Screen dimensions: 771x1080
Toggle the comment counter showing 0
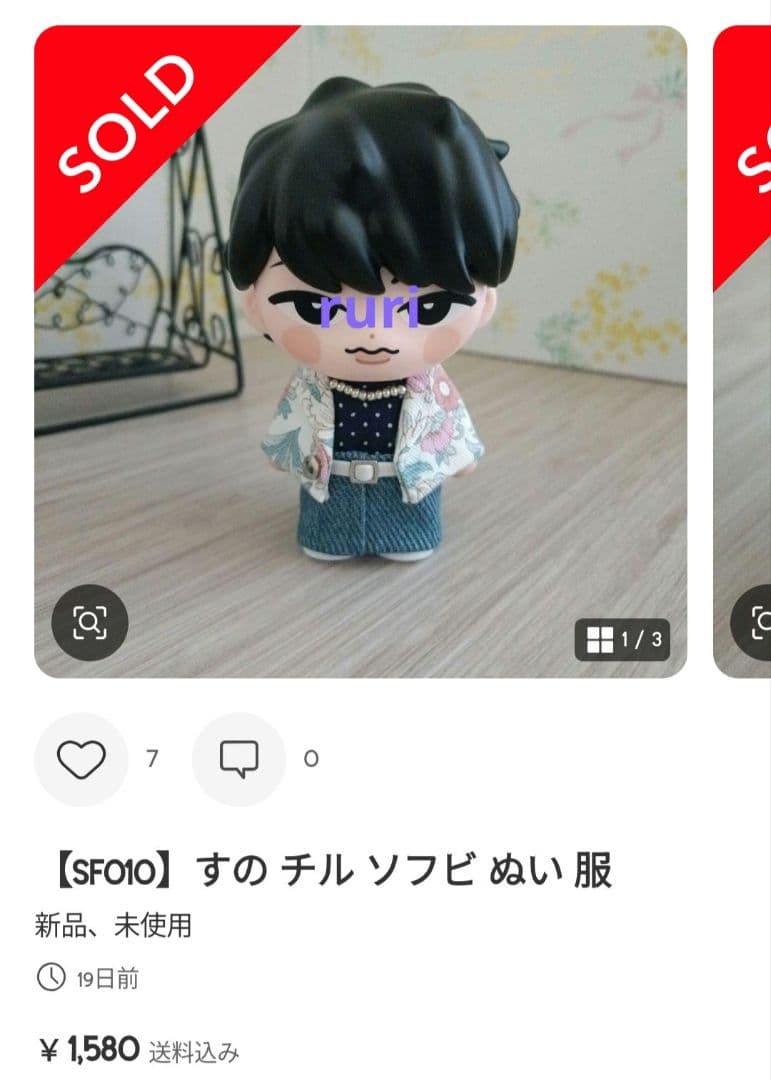[311, 760]
